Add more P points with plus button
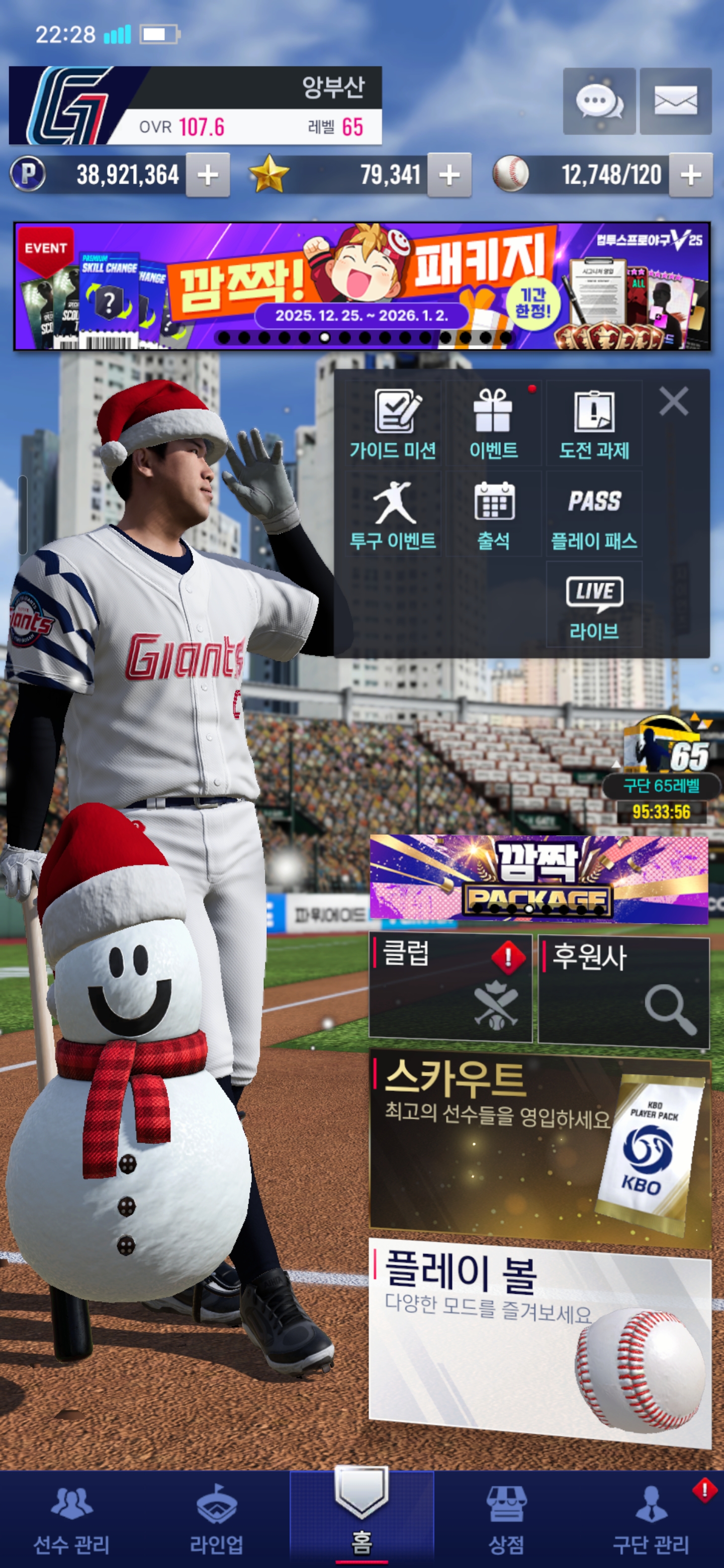This screenshot has width=724, height=1568. click(x=208, y=175)
